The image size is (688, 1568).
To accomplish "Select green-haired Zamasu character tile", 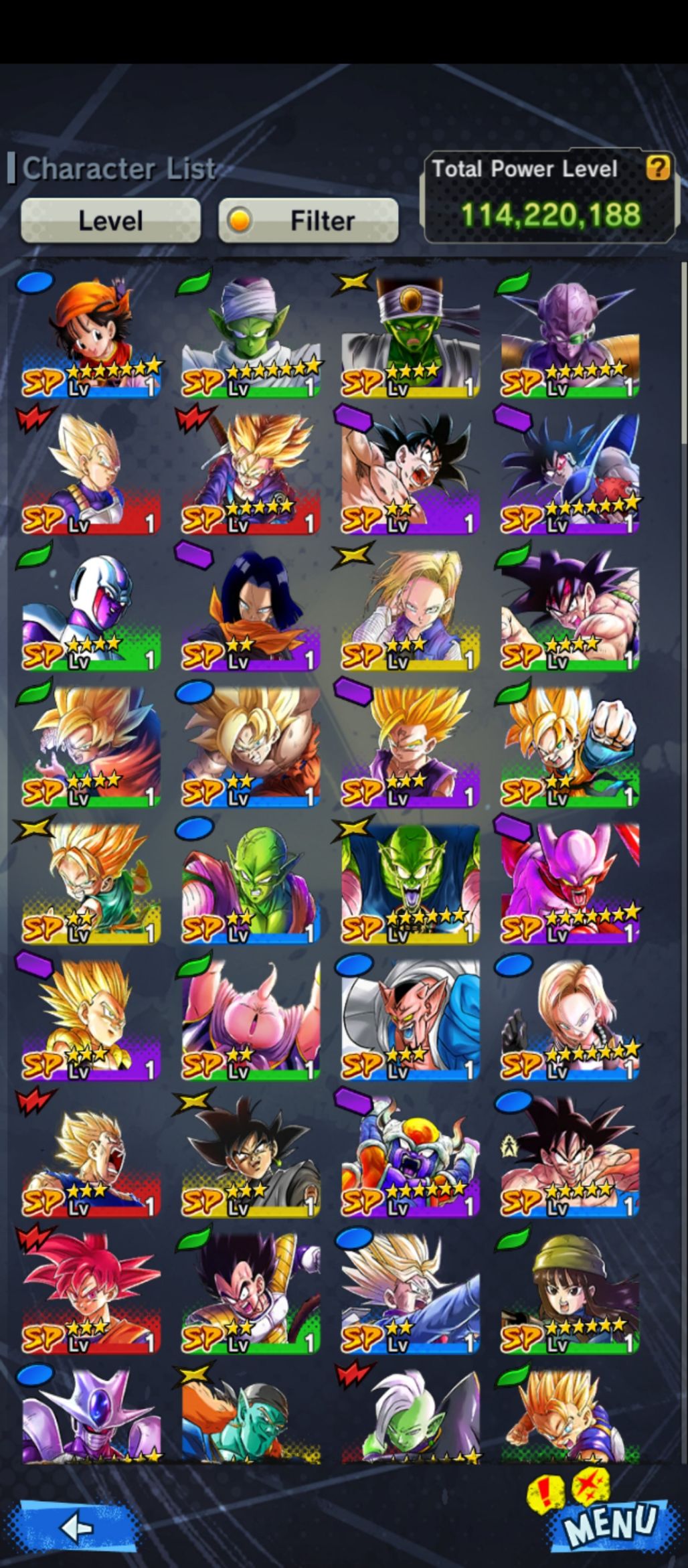I will [x=410, y=1413].
